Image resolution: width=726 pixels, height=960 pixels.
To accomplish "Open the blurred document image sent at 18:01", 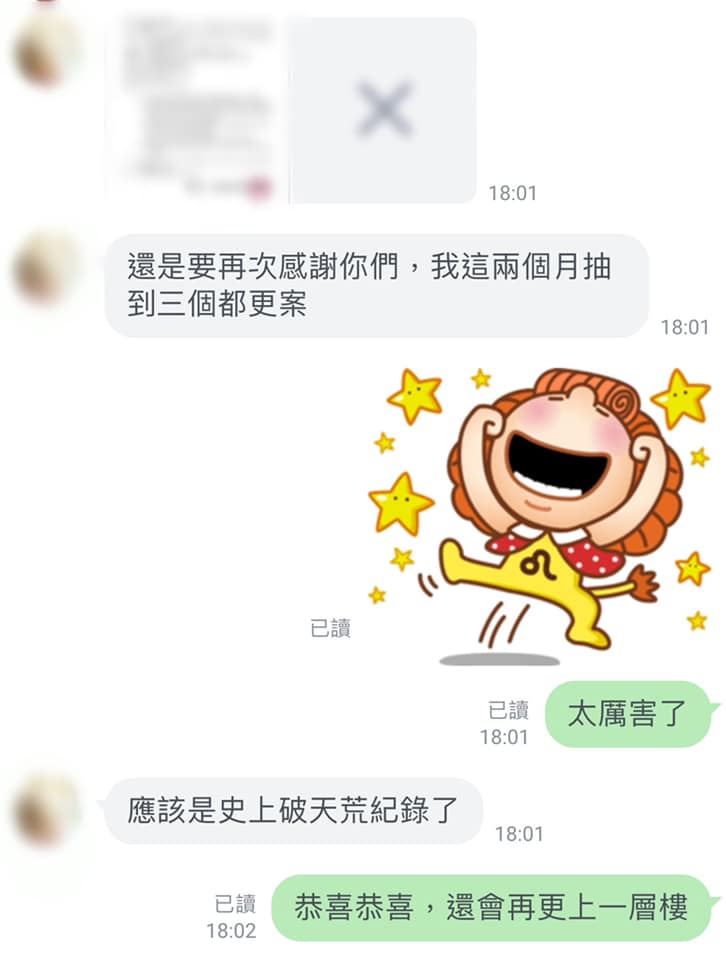I will [197, 110].
